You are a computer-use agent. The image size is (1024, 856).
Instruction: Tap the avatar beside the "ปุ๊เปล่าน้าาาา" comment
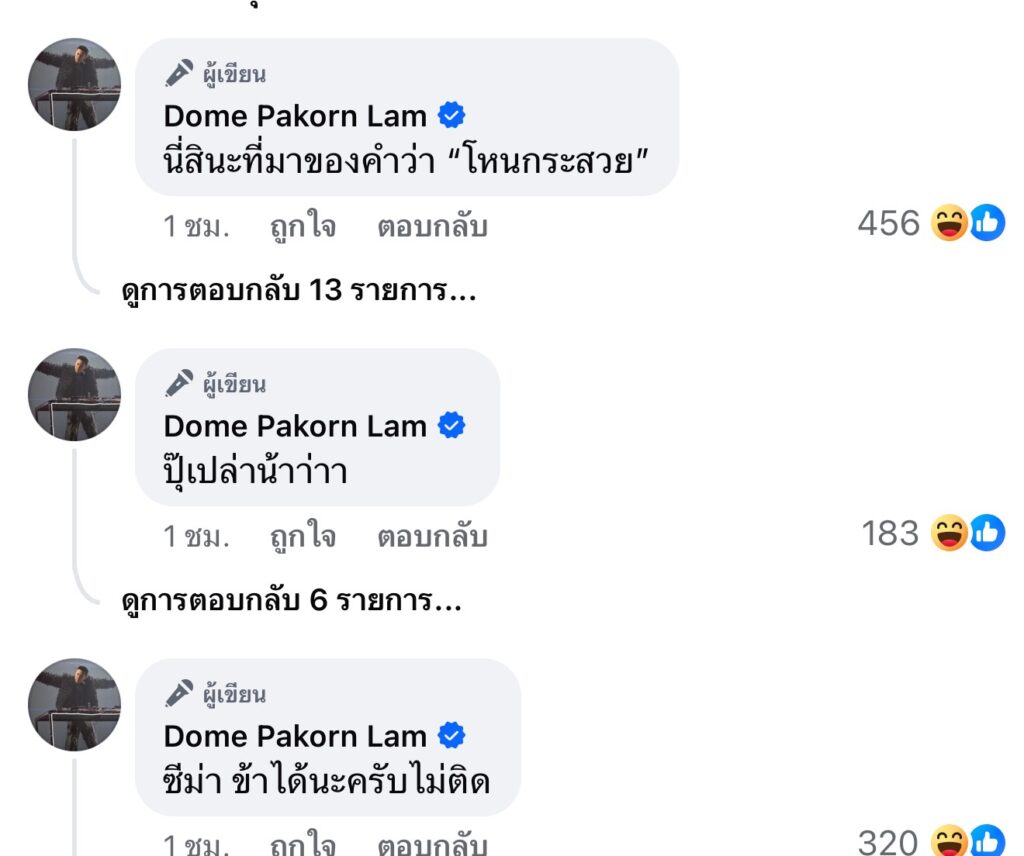pyautogui.click(x=74, y=395)
